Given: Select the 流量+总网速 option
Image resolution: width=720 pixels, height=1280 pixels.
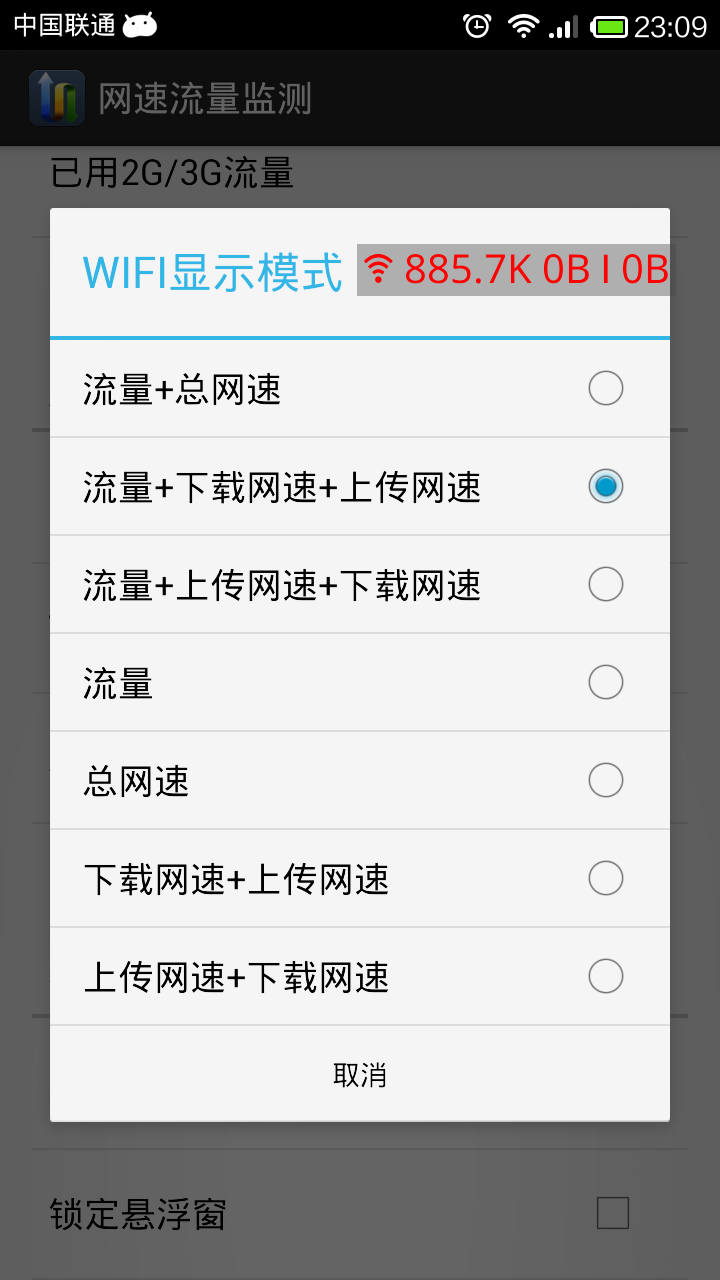Looking at the screenshot, I should tap(360, 389).
